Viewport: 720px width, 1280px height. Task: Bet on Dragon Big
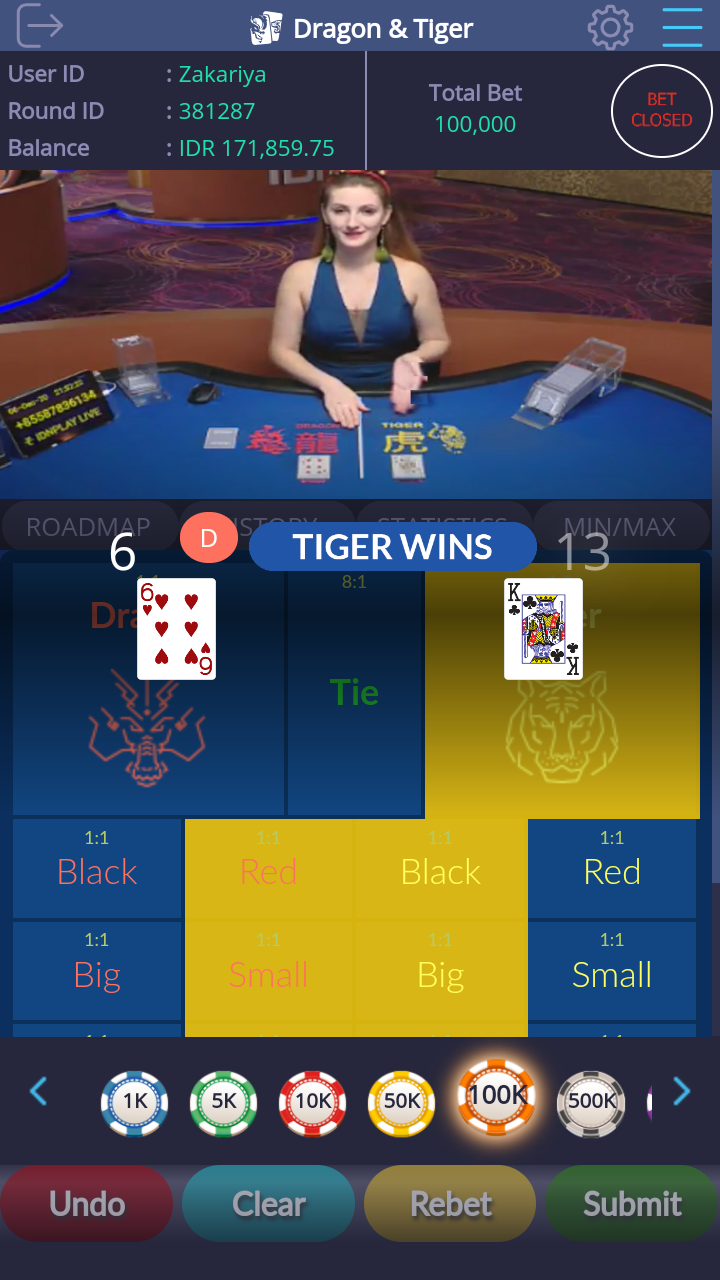[x=97, y=969]
